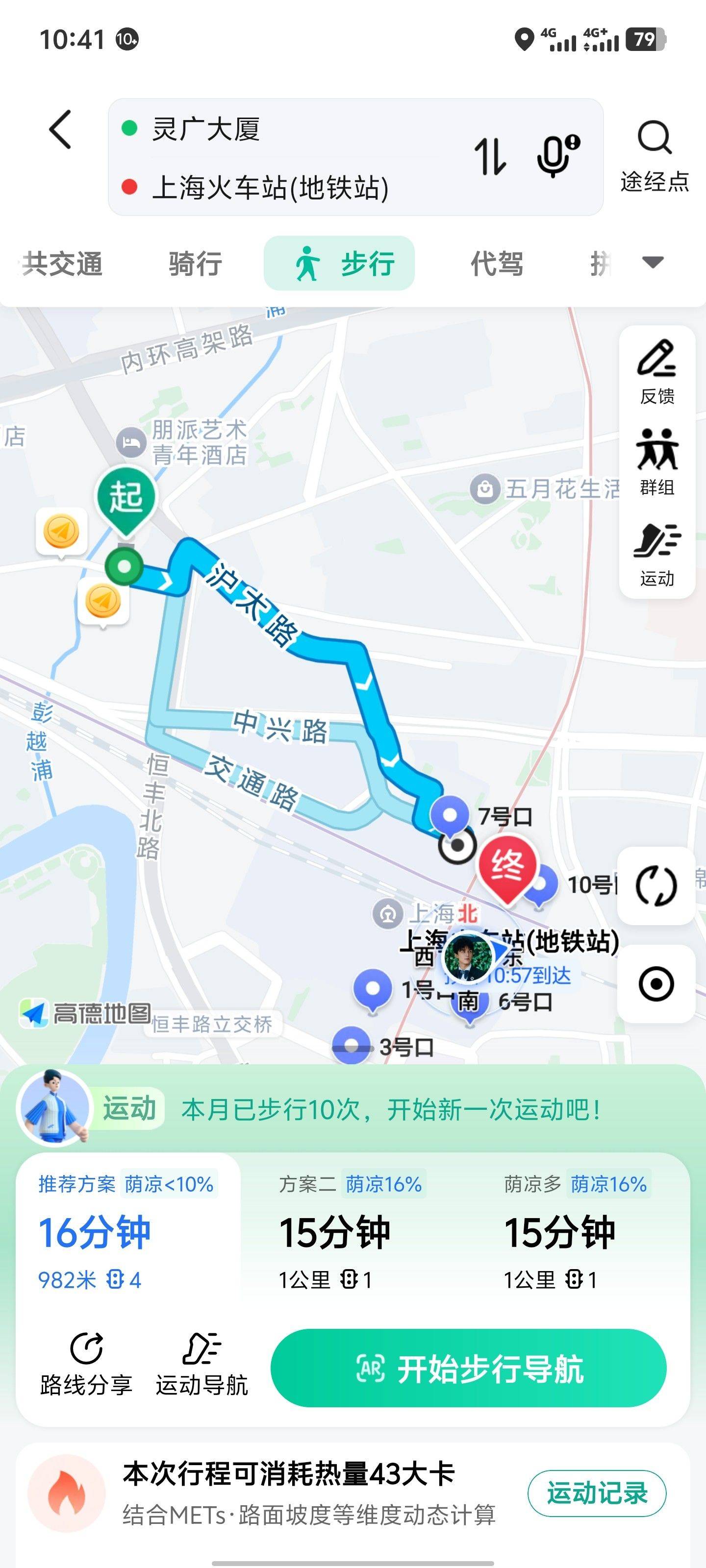The height and width of the screenshot is (1568, 706).
Task: Edit the destination 上海火车站(地铁站)
Action: (270, 187)
